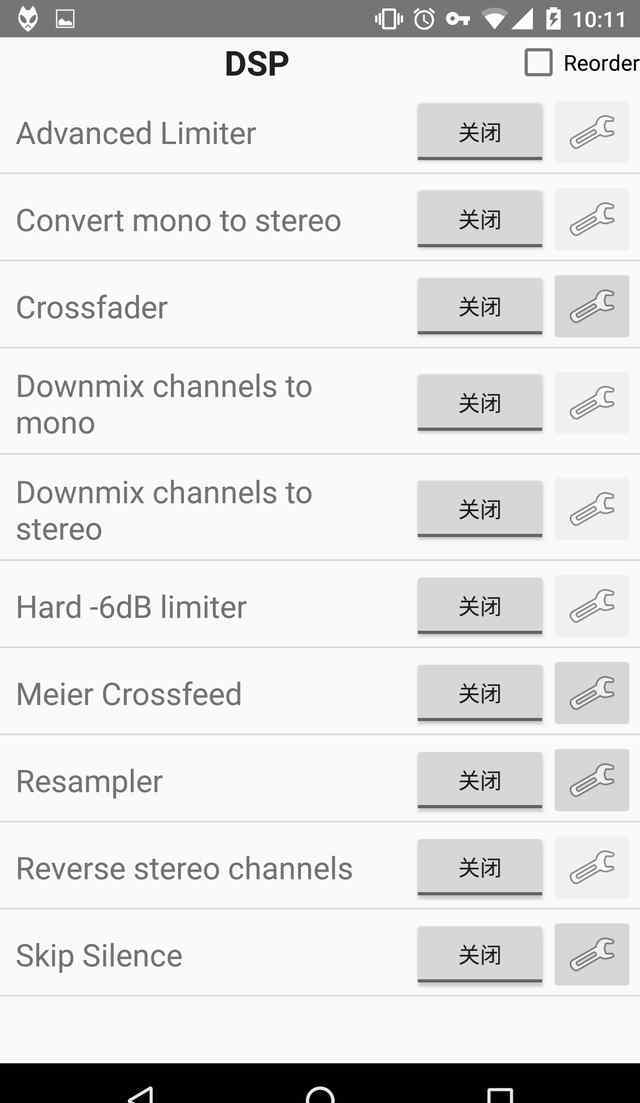Open Crossfader settings wrench
The image size is (640, 1103).
[x=591, y=306]
